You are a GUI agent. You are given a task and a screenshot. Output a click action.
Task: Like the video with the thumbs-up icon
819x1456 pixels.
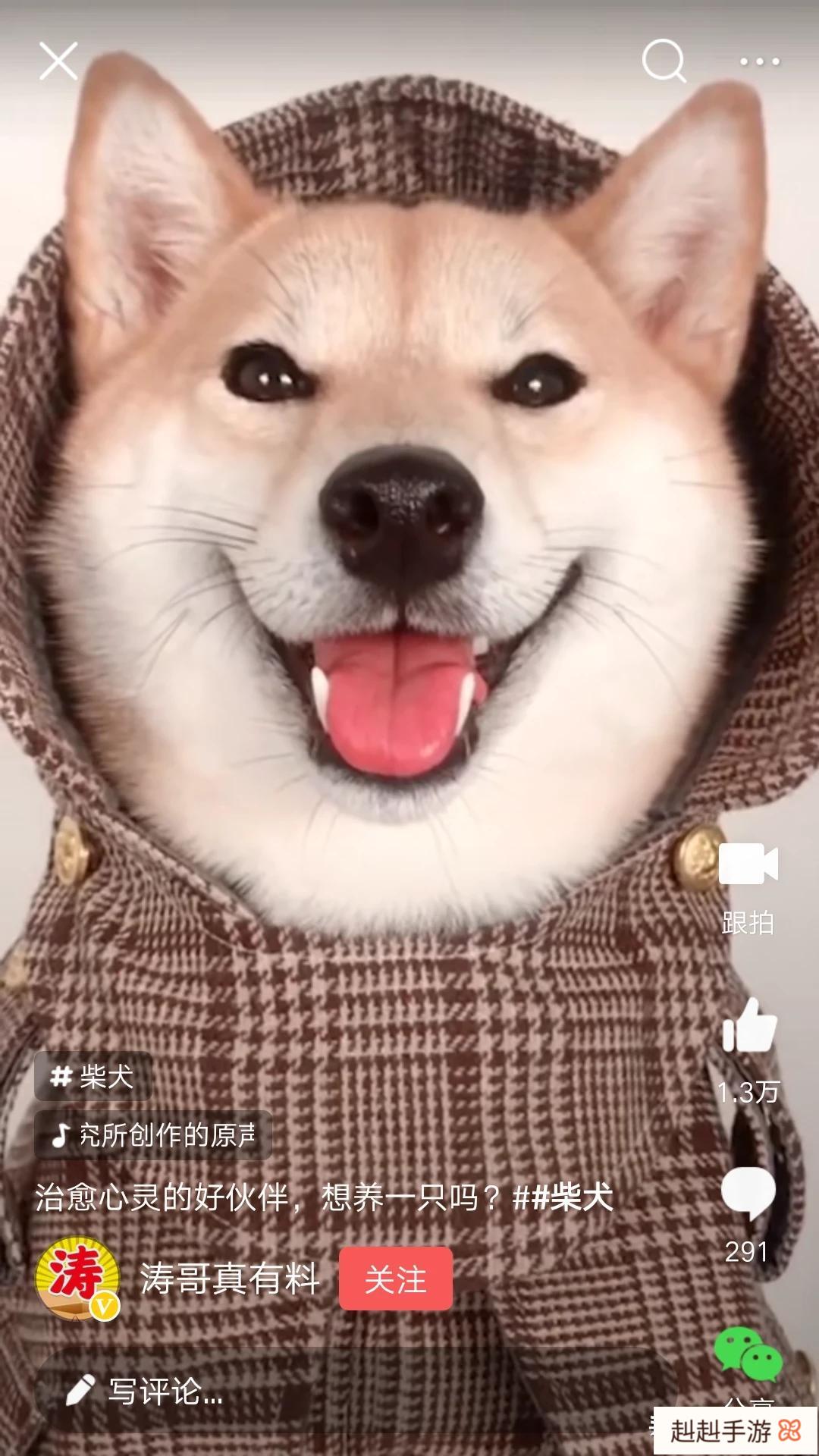(748, 1026)
